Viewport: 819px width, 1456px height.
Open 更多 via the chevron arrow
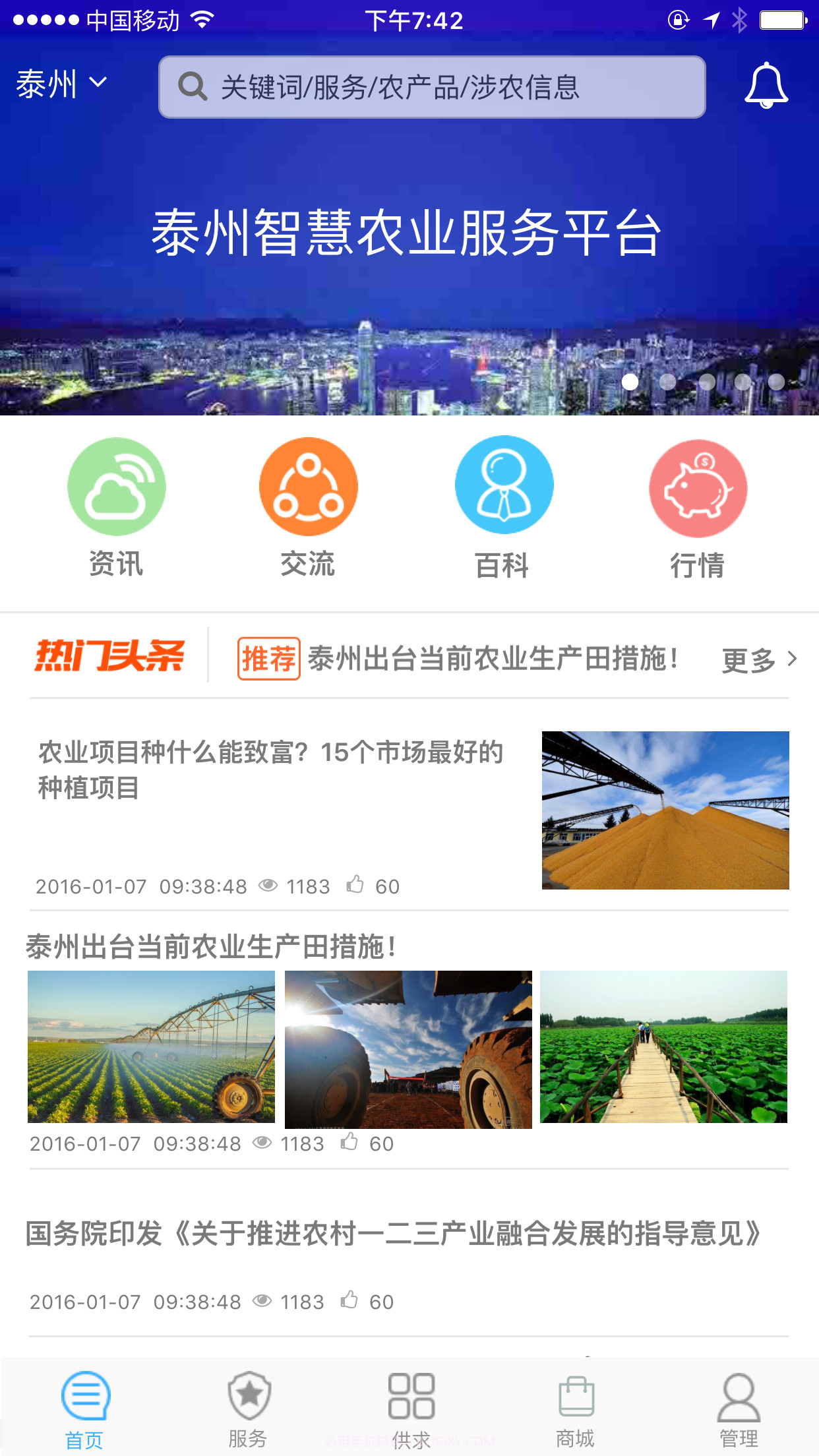pyautogui.click(x=789, y=659)
